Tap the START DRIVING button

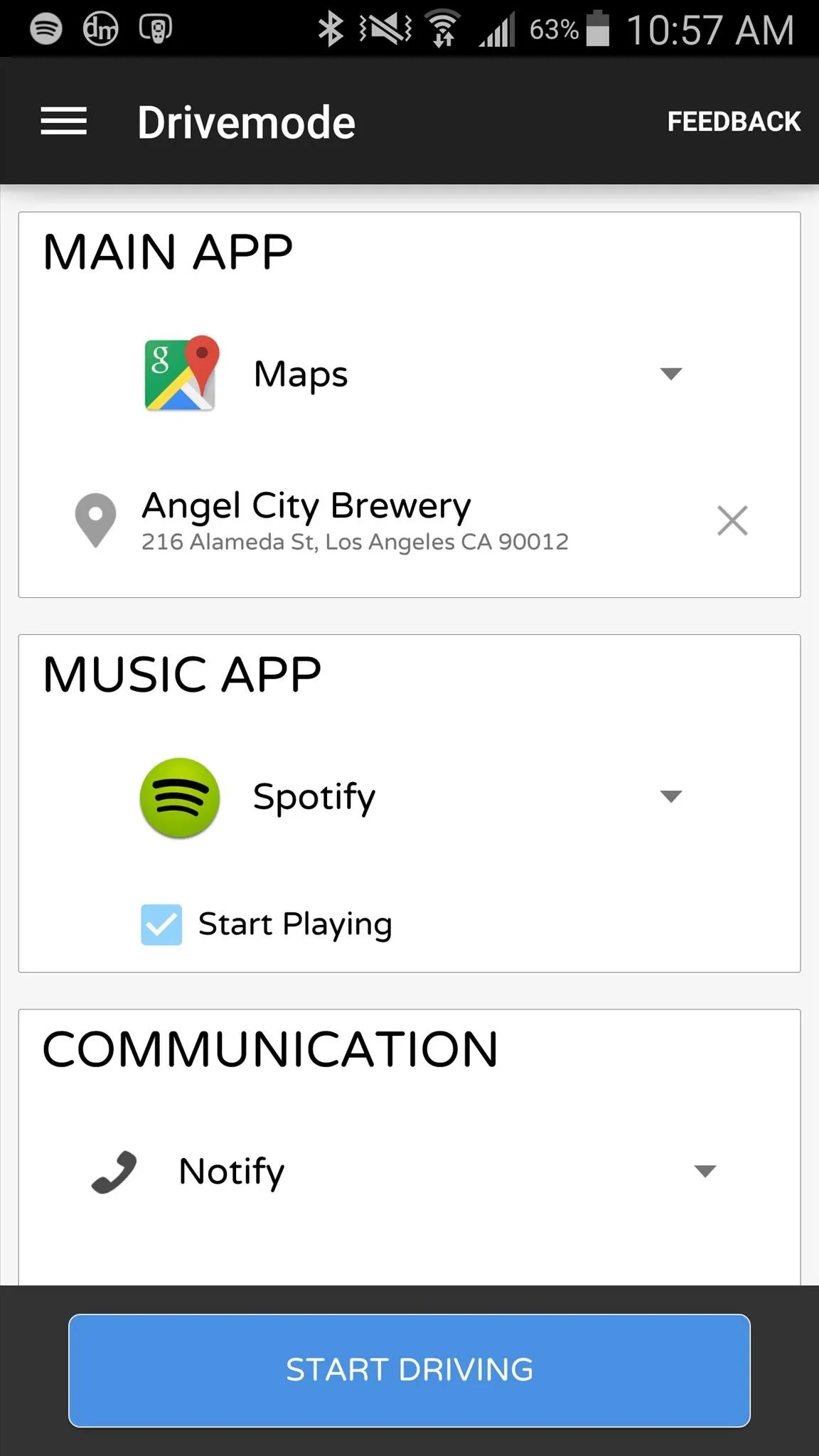409,1370
